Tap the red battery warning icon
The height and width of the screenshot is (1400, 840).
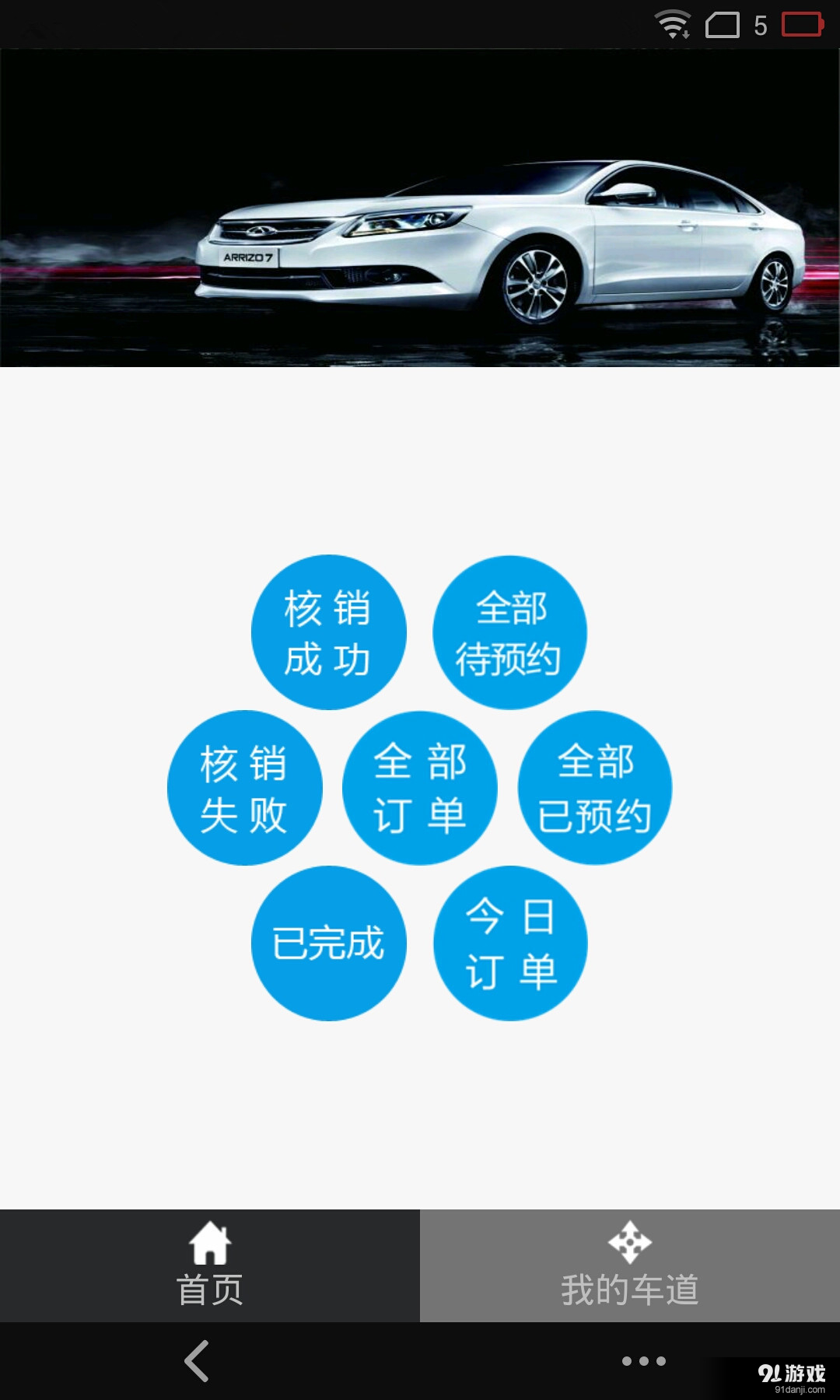click(802, 23)
